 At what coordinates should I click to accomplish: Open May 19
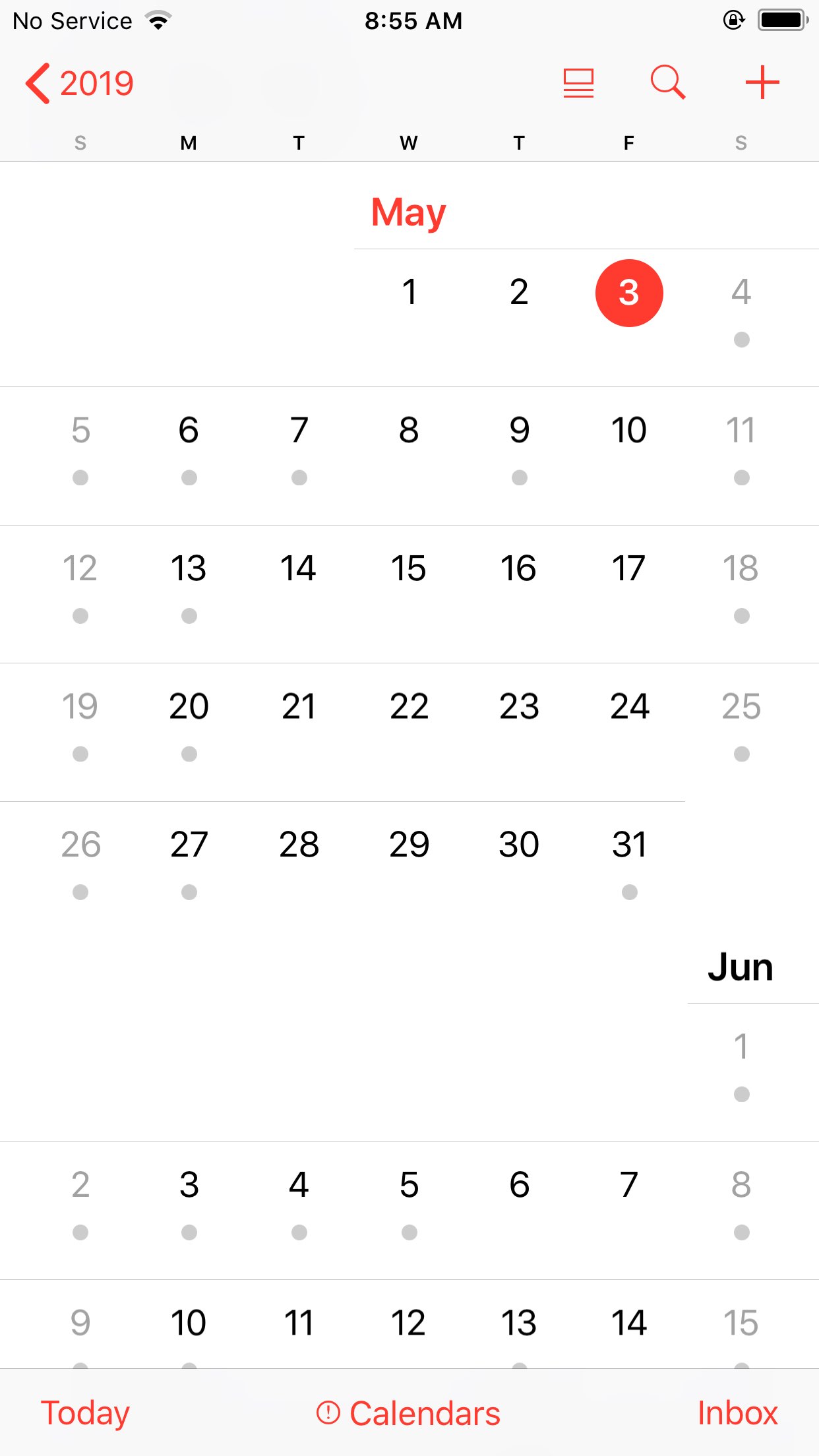click(80, 708)
